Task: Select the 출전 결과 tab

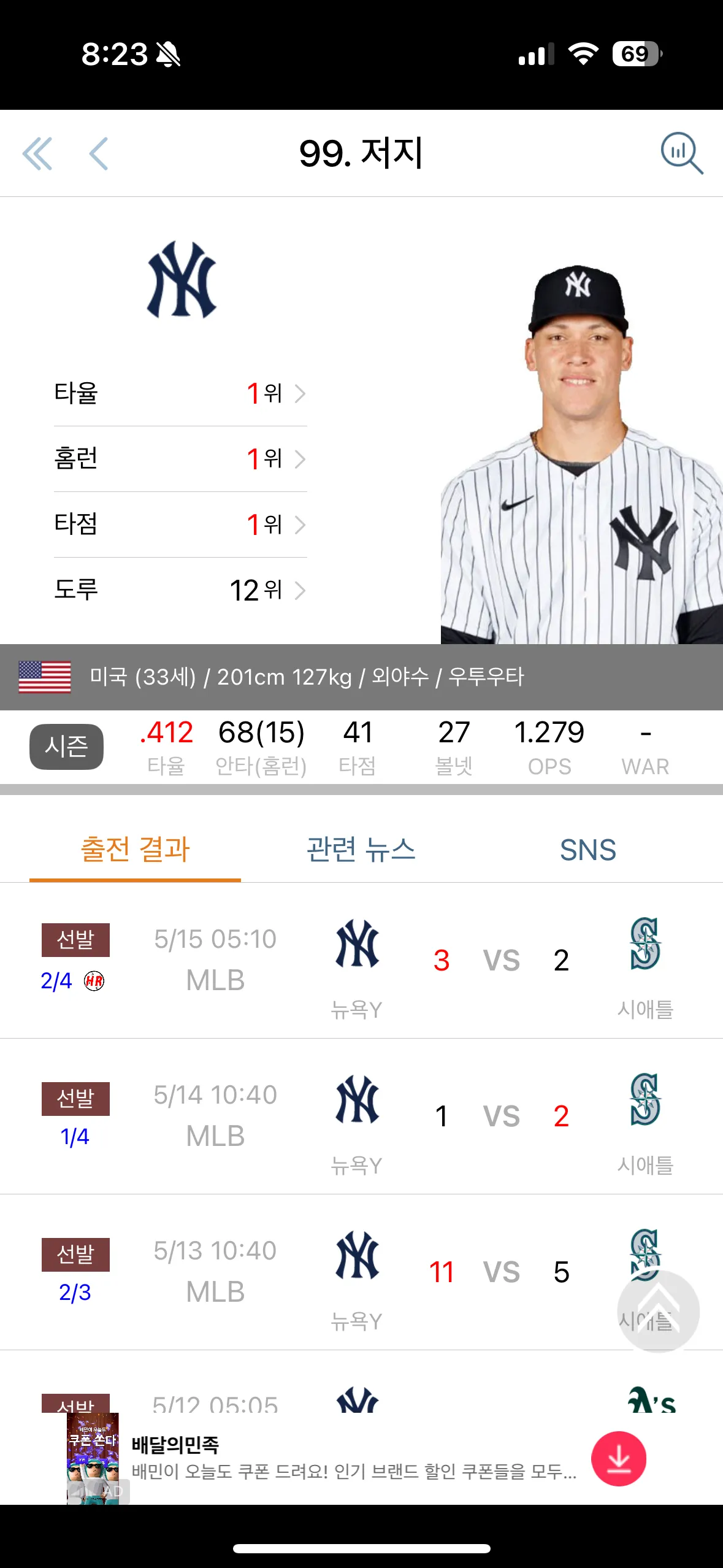Action: tap(135, 850)
